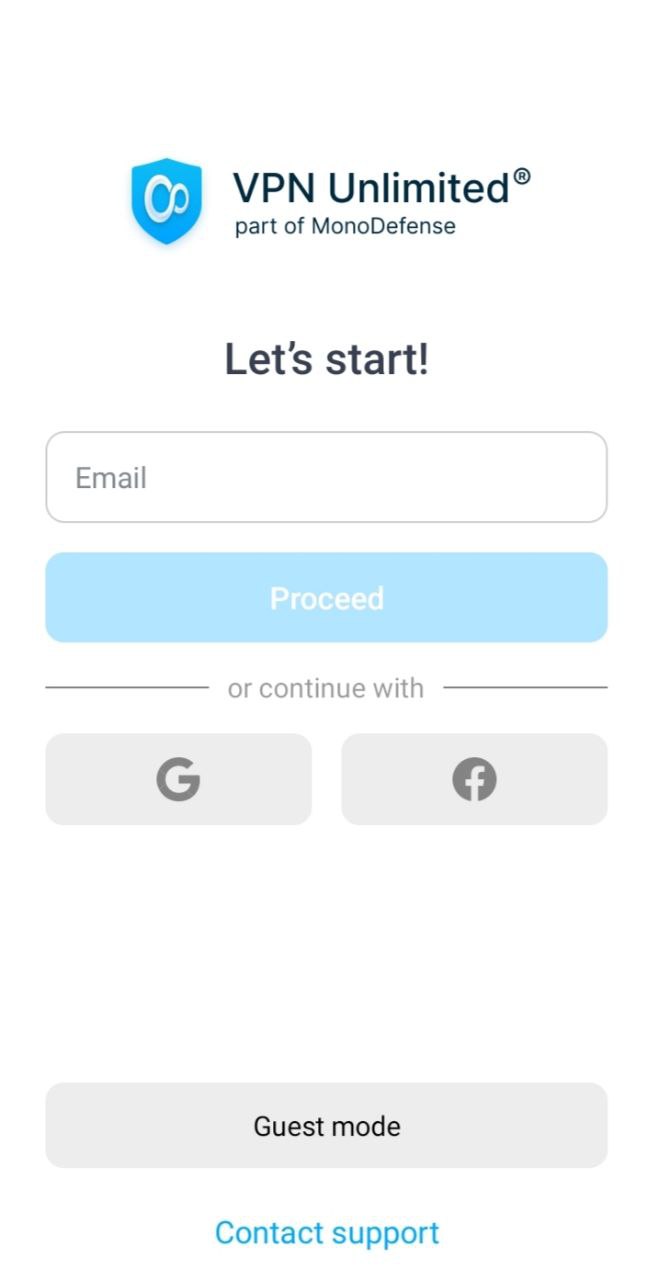Tap the Email input field
Screen dimensions: 657x1280
326,477
